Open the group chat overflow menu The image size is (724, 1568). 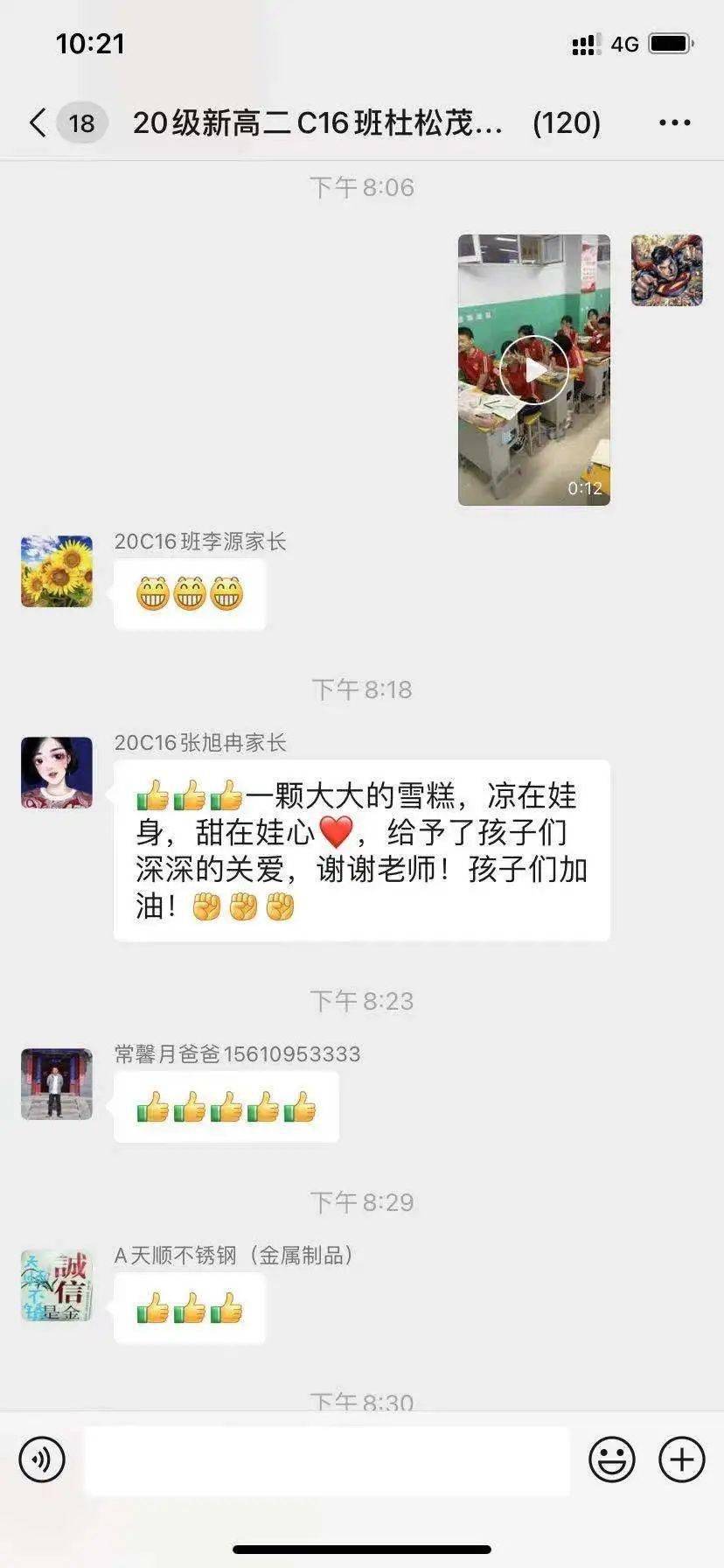coord(674,123)
